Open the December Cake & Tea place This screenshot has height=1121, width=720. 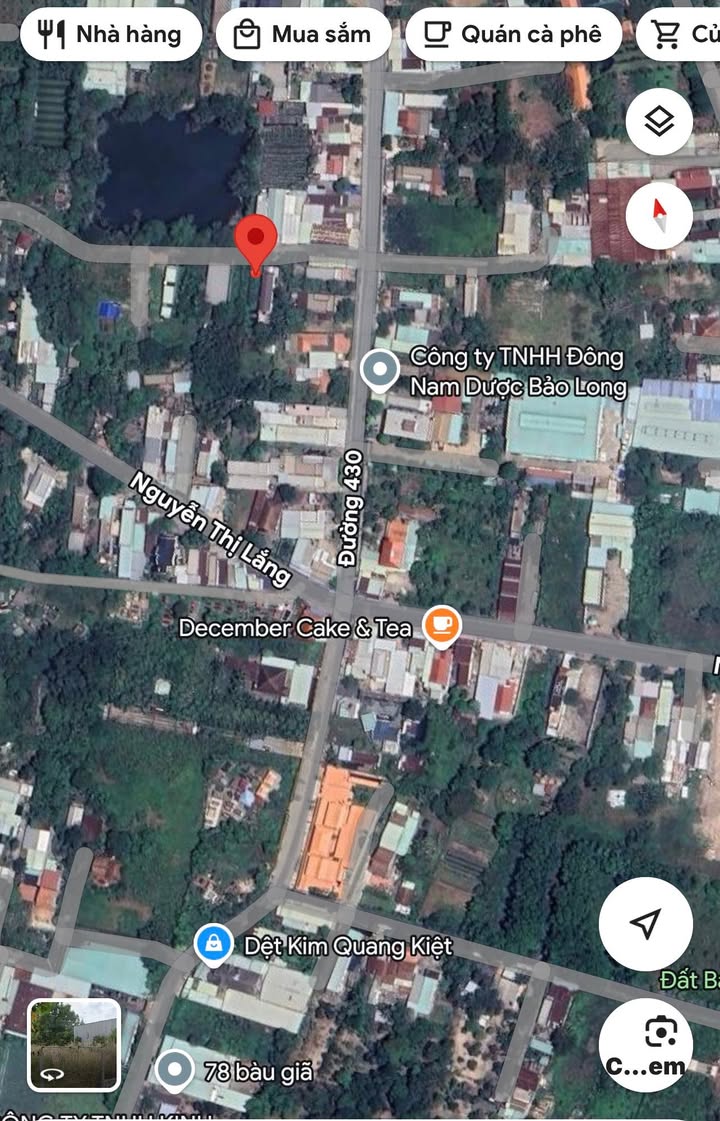click(x=441, y=626)
